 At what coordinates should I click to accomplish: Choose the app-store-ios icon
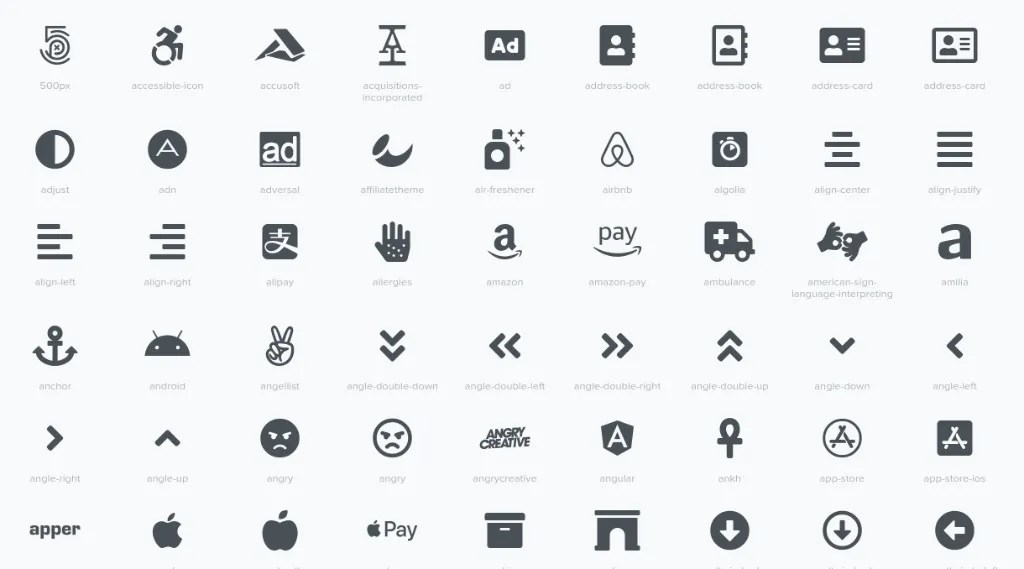(x=954, y=438)
